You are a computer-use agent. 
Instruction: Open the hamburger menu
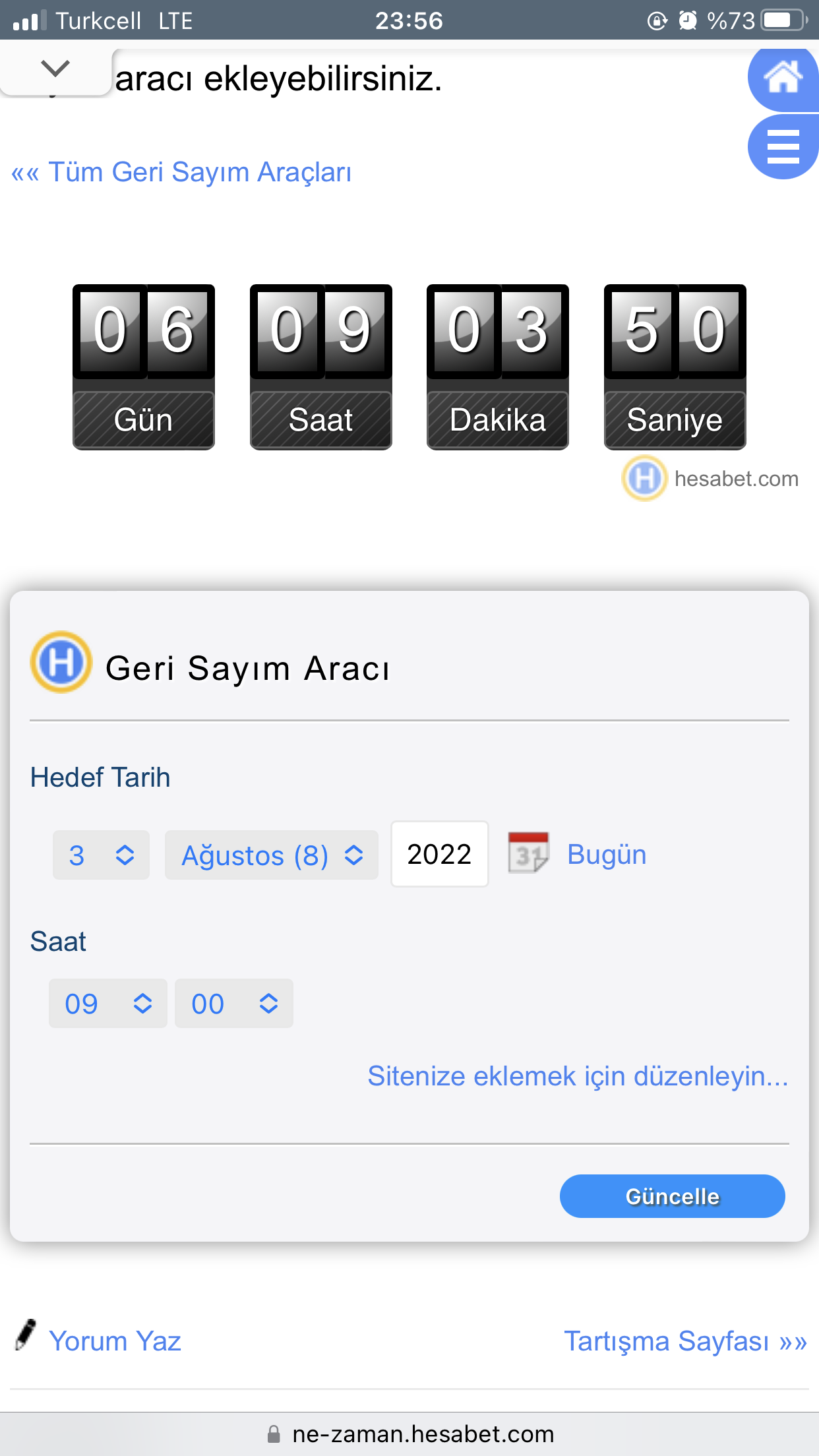click(783, 146)
